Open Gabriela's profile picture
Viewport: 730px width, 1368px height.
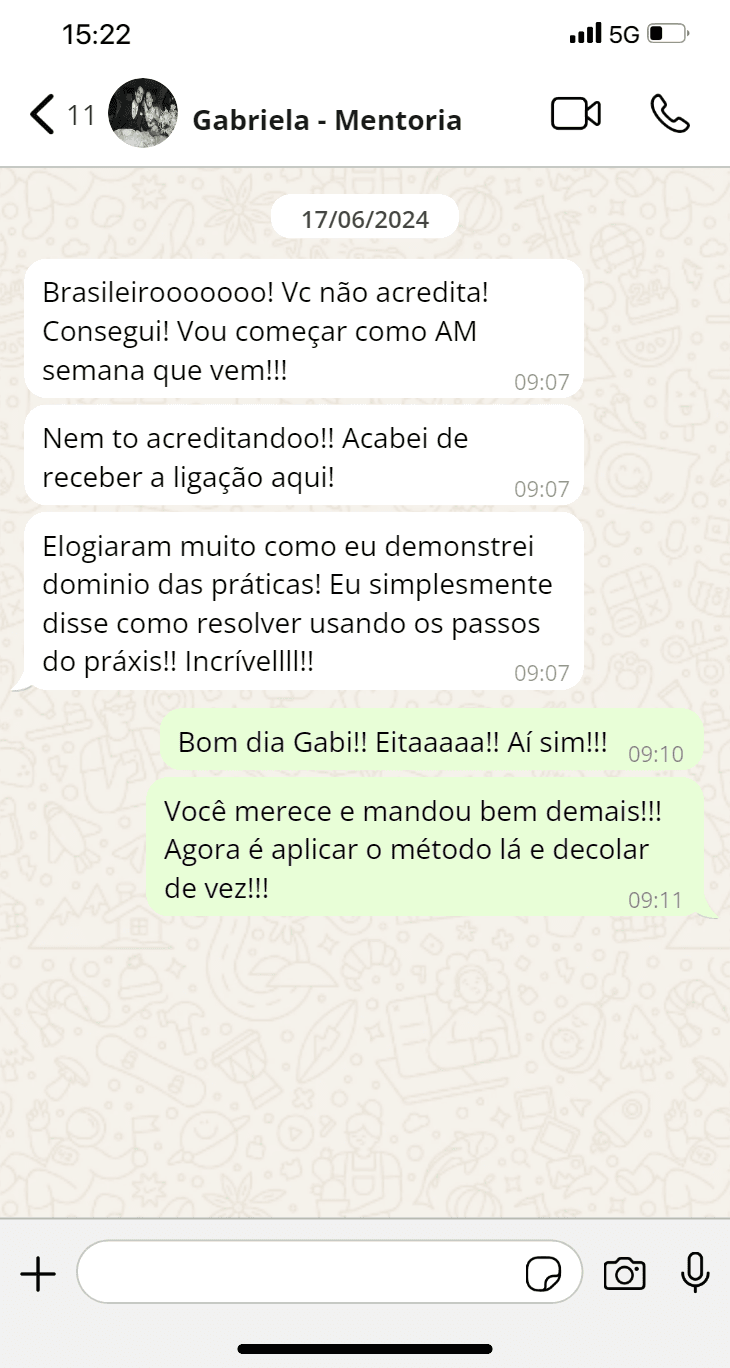(x=142, y=114)
